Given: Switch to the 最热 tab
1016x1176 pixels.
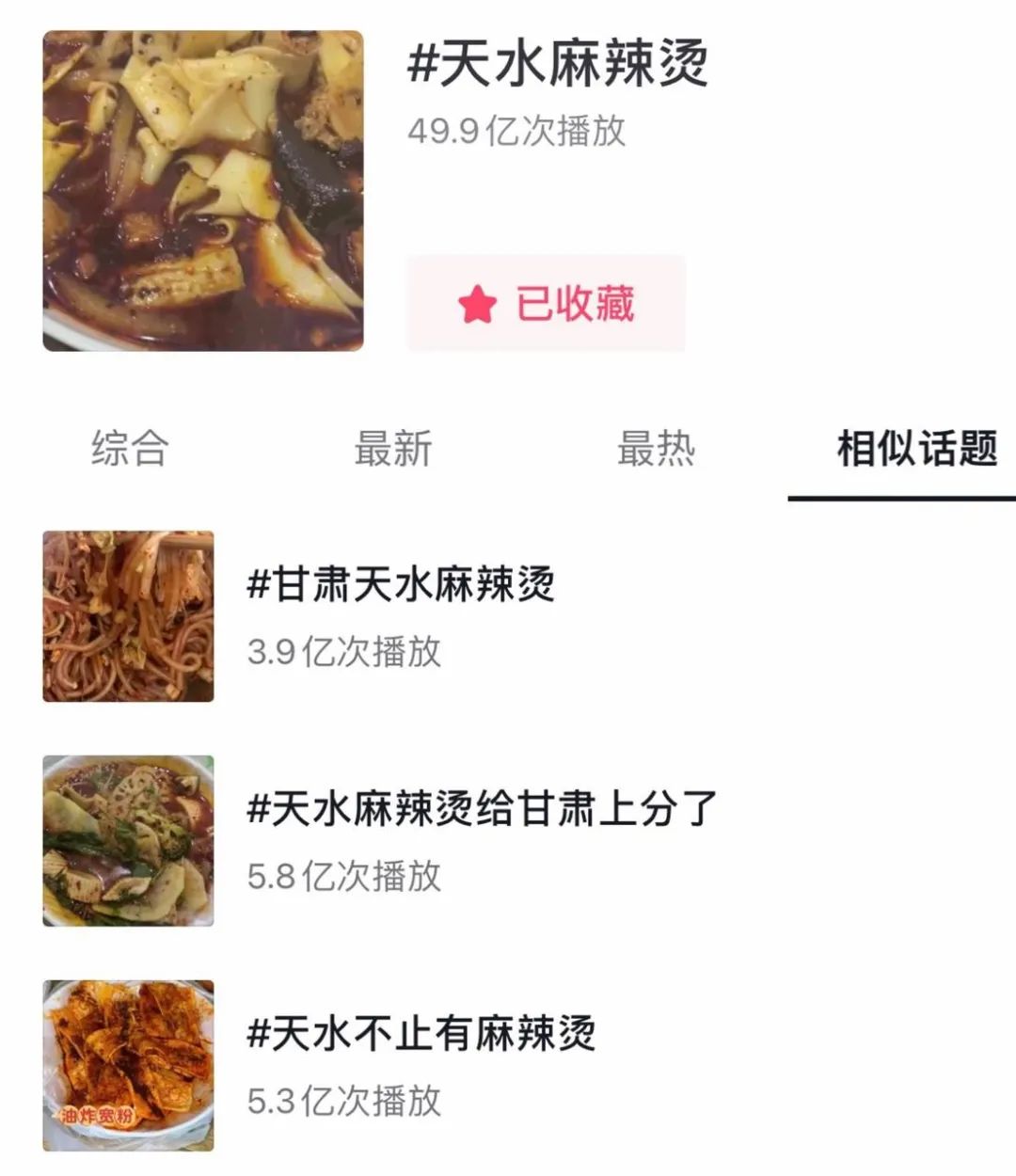Looking at the screenshot, I should pos(656,449).
